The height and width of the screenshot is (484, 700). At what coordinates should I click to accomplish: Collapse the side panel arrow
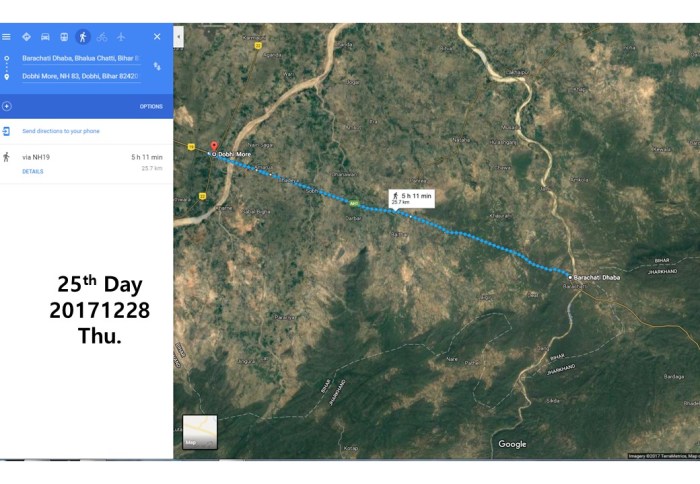(179, 37)
